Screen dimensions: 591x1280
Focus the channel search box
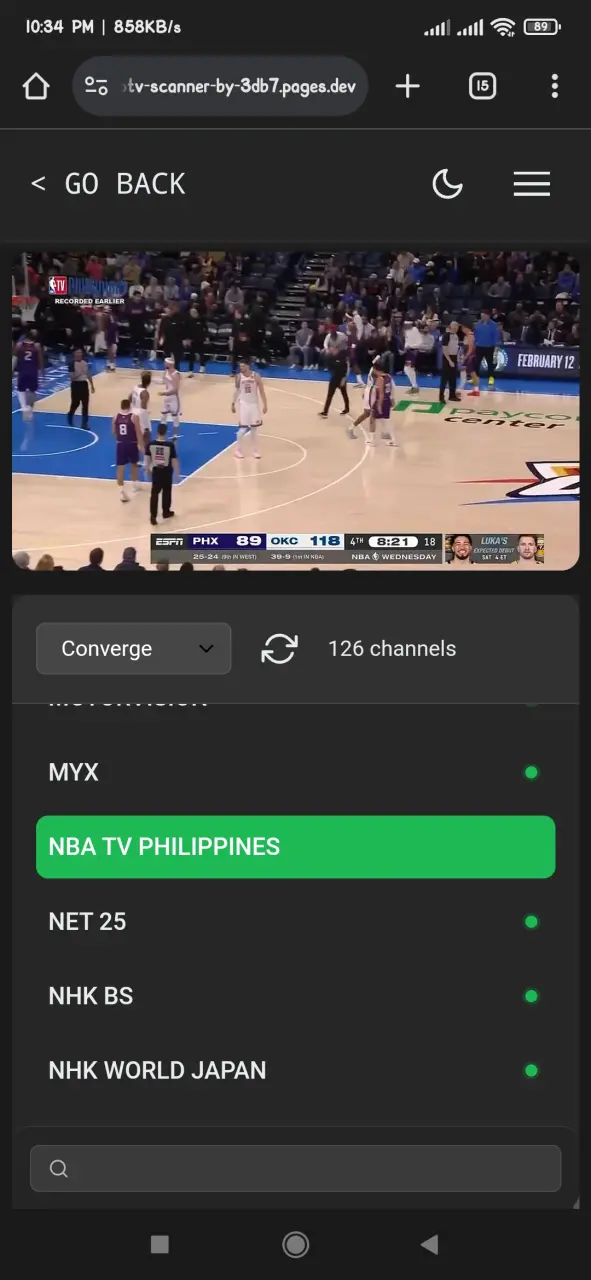tap(295, 1168)
